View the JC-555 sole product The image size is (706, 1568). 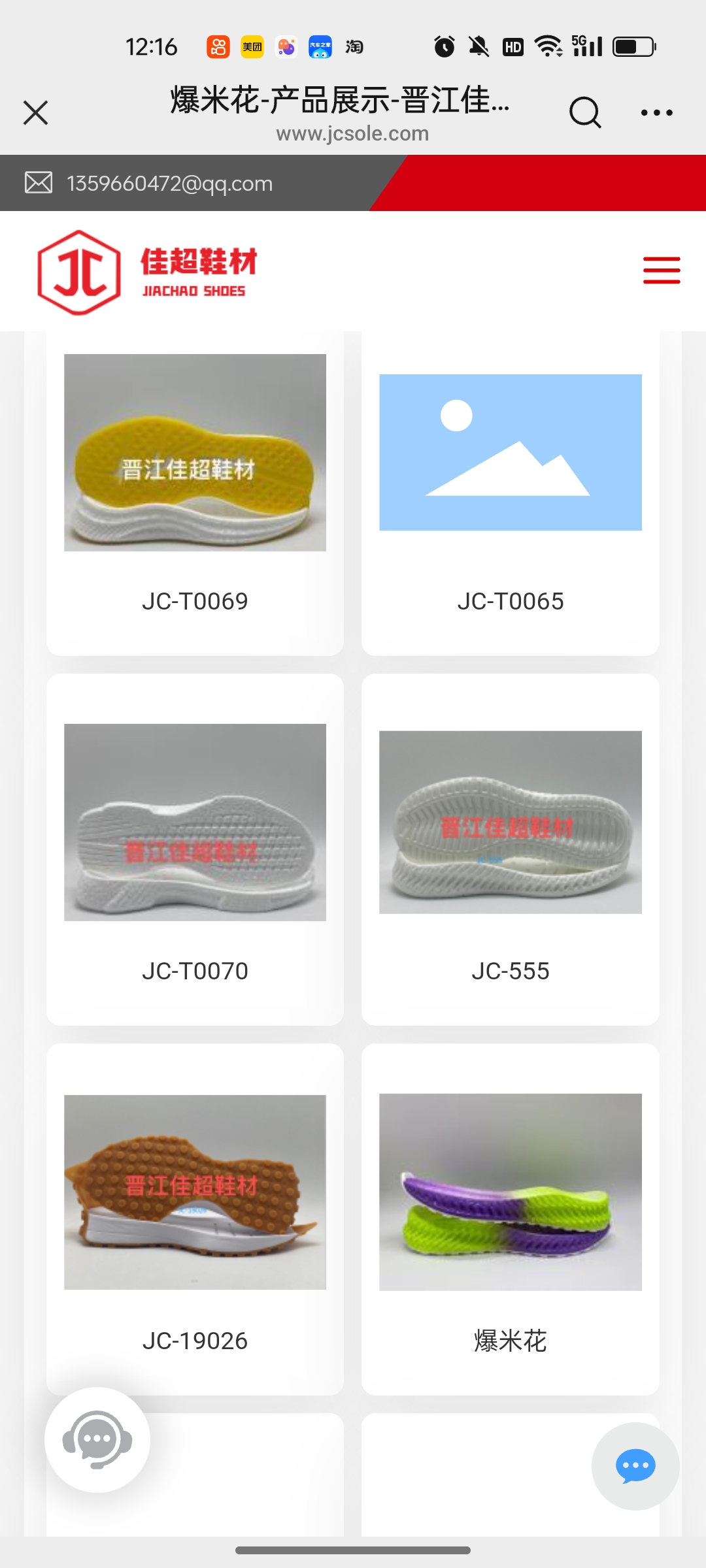click(x=510, y=849)
